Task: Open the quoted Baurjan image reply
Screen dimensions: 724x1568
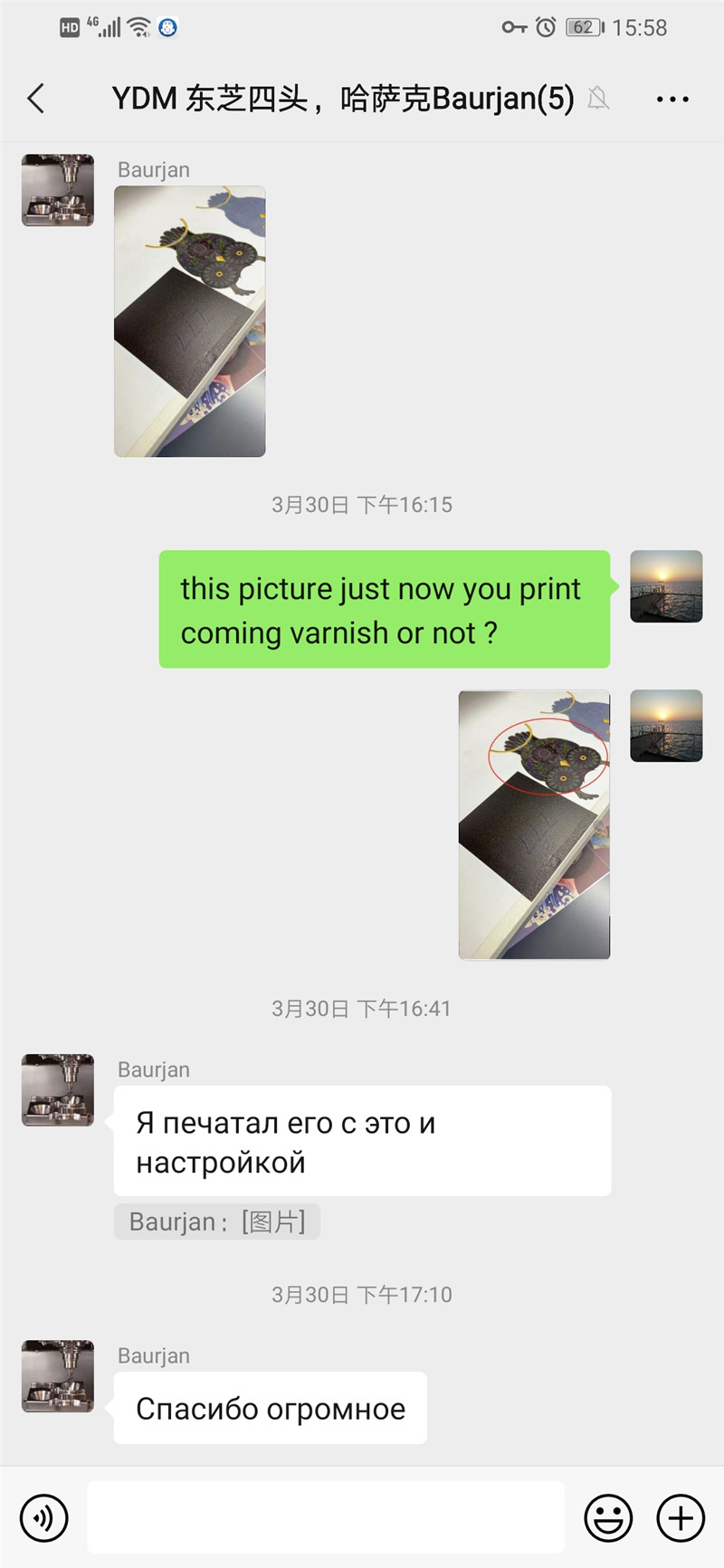Action: [217, 1221]
